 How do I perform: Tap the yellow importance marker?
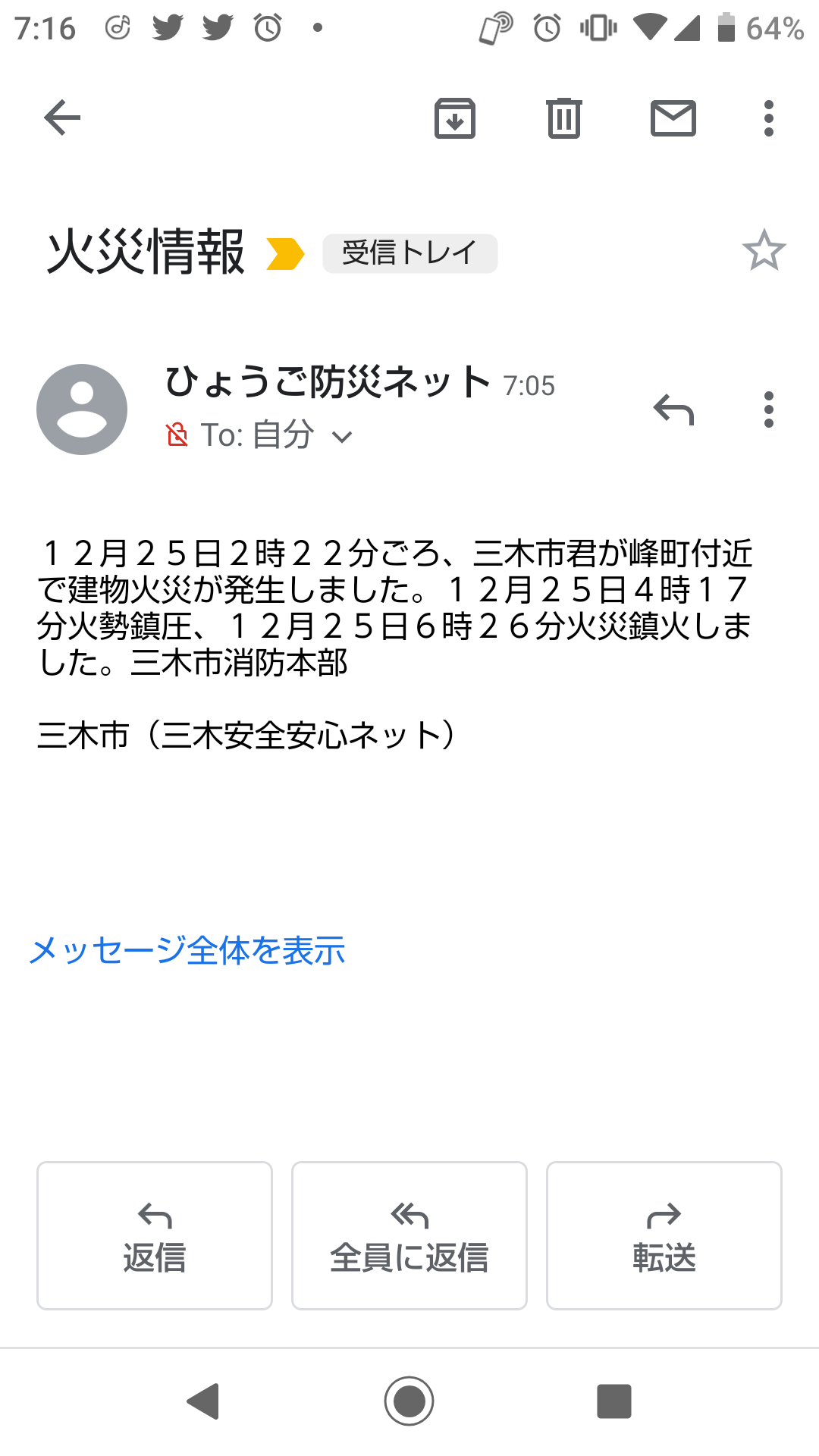pos(285,253)
